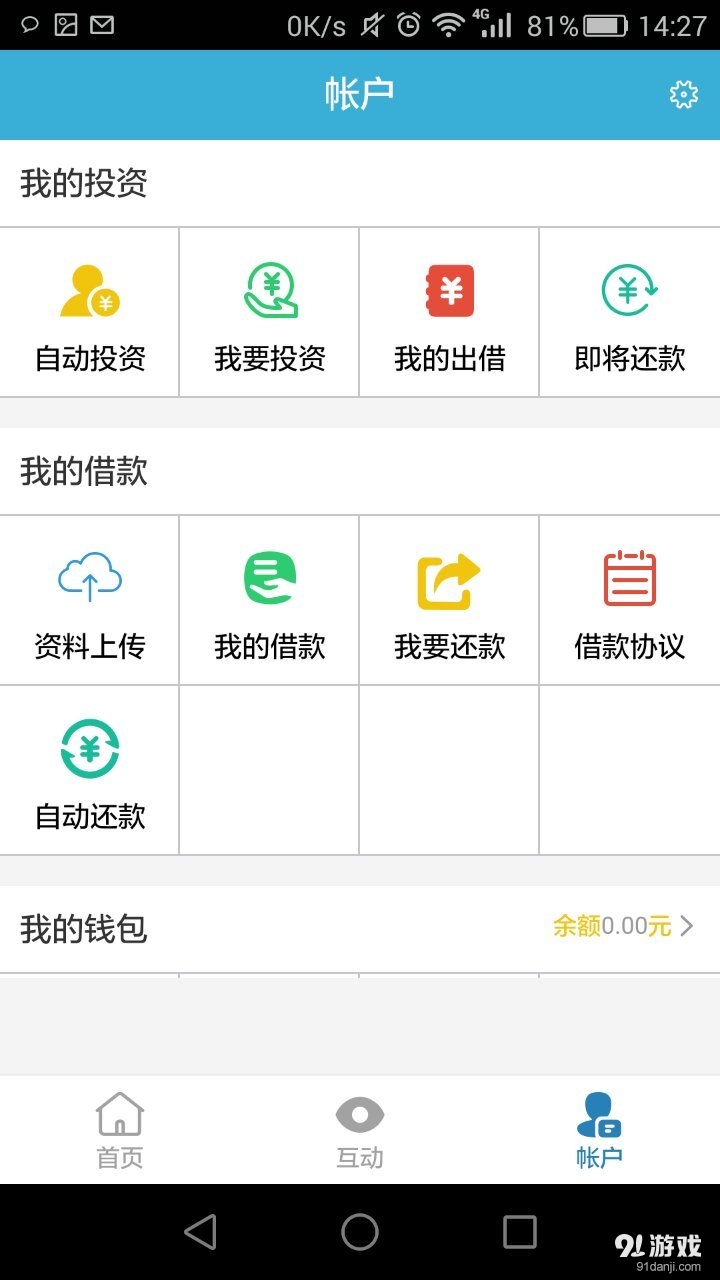Select the 我要投资 (Invest Now) icon
Screen dimensions: 720x1280
tap(268, 310)
